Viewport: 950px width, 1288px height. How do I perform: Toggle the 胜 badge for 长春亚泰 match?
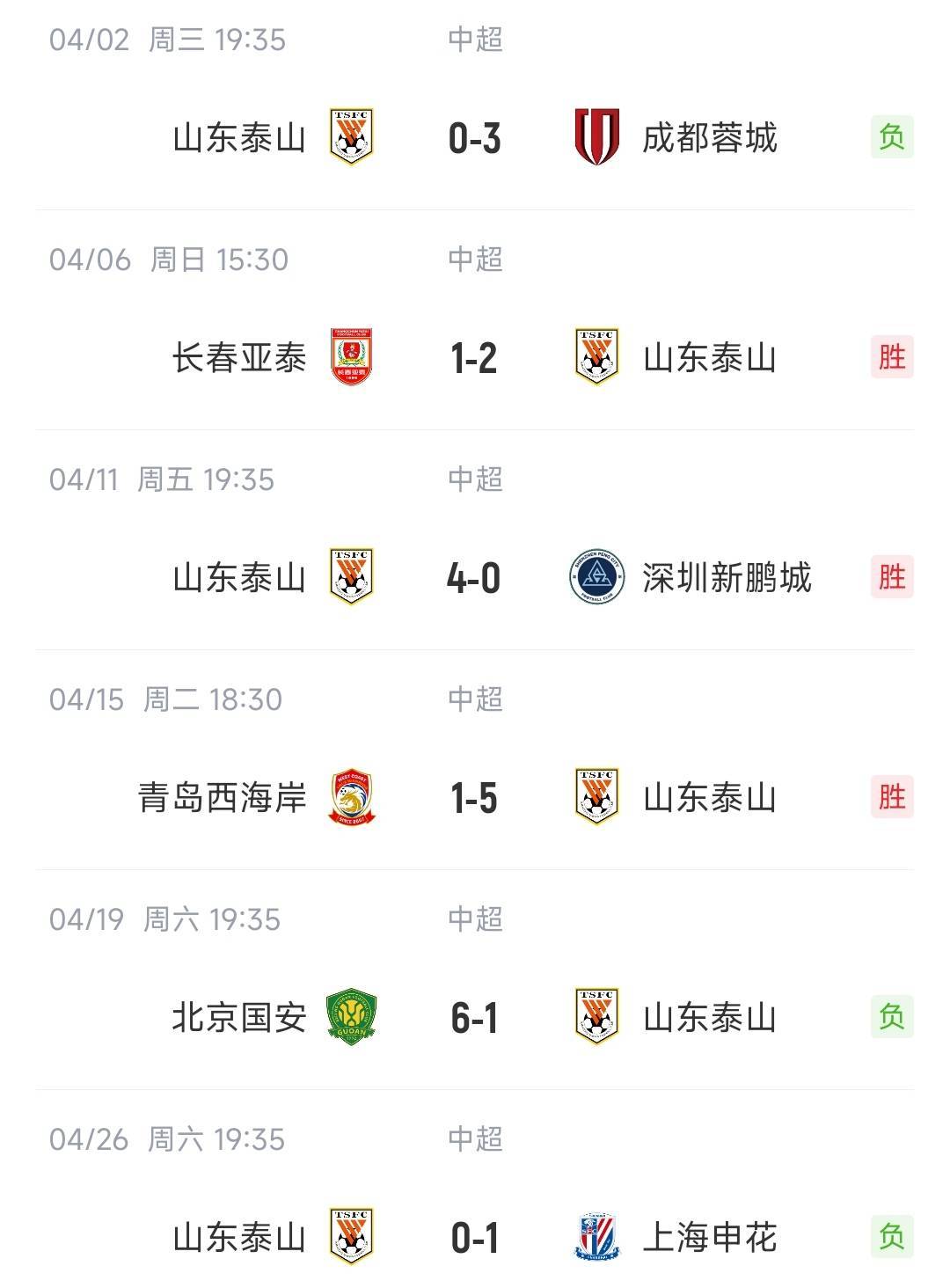pyautogui.click(x=894, y=357)
